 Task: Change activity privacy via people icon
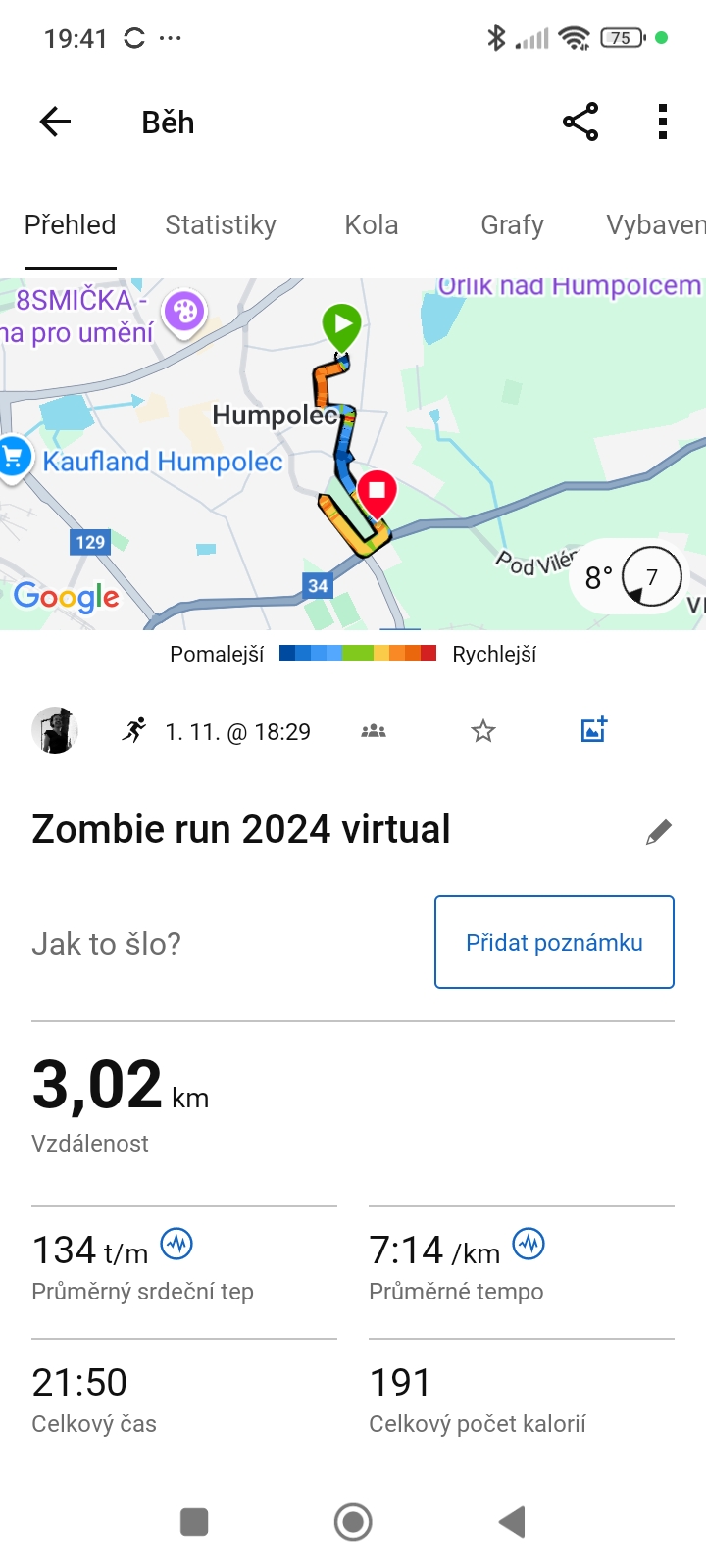(x=374, y=731)
